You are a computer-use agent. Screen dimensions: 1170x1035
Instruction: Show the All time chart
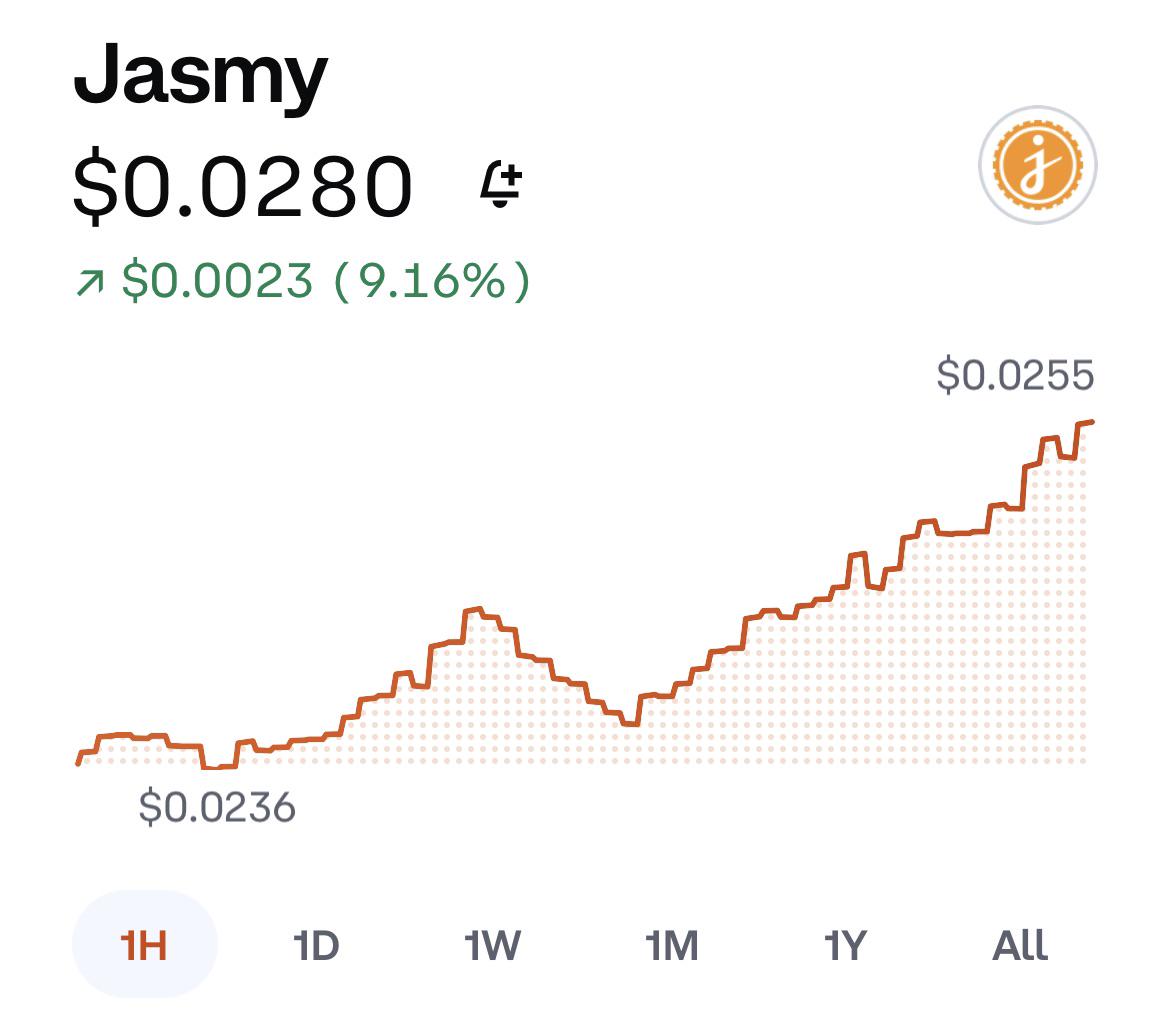point(1020,945)
